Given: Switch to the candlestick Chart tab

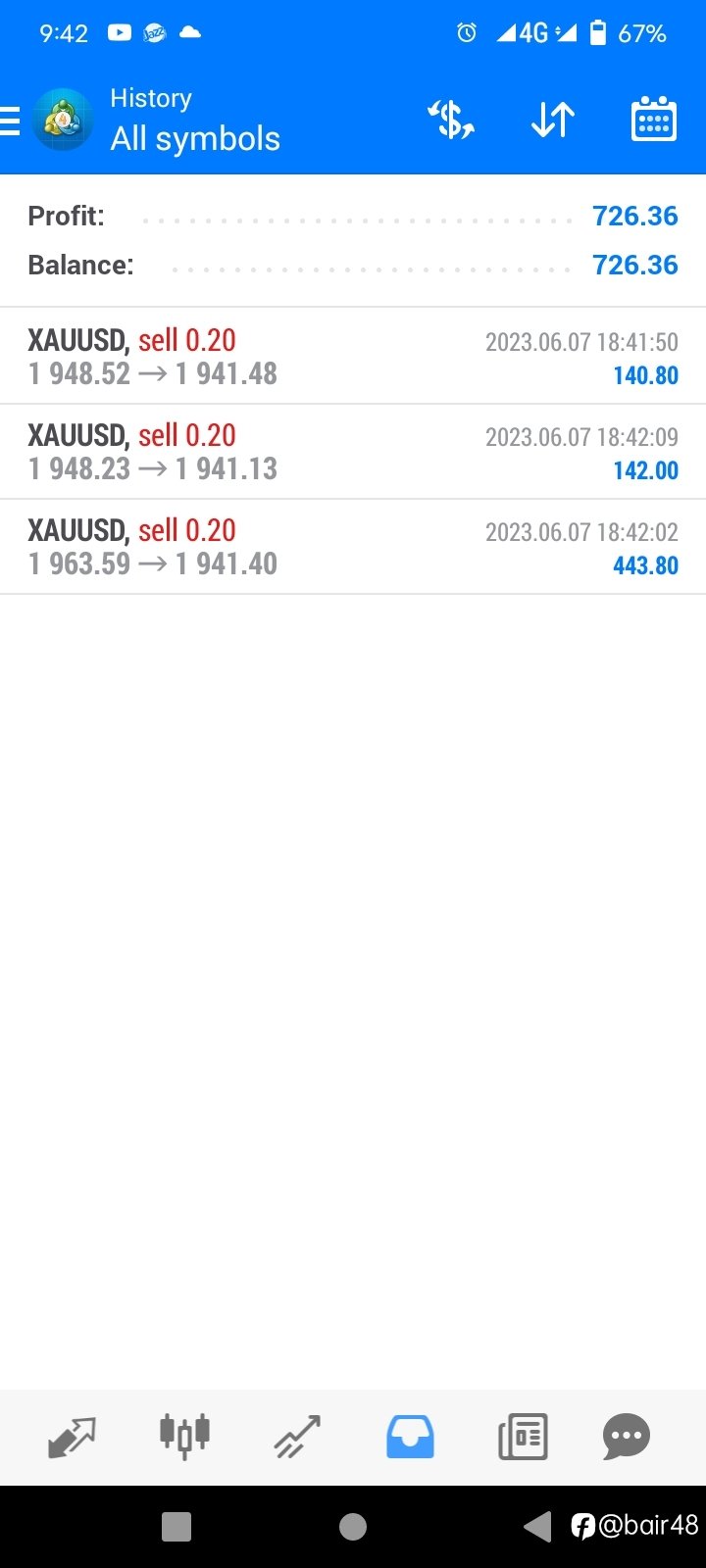Looking at the screenshot, I should [184, 1437].
